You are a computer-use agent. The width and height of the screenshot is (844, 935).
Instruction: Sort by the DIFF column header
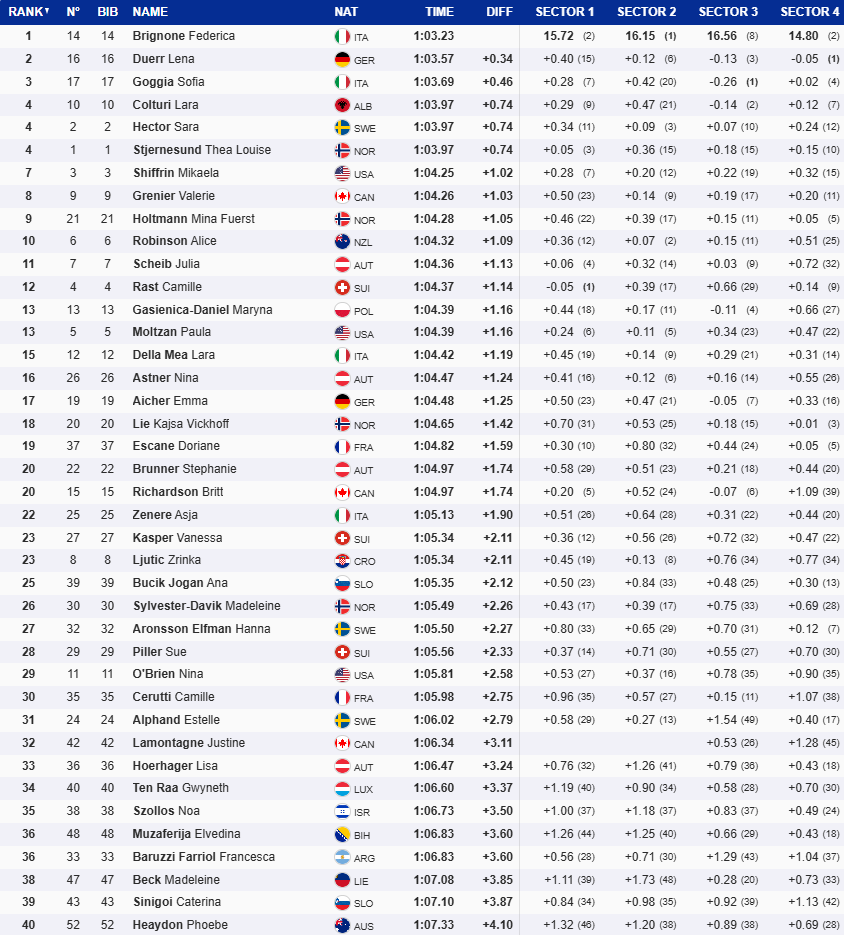(499, 12)
